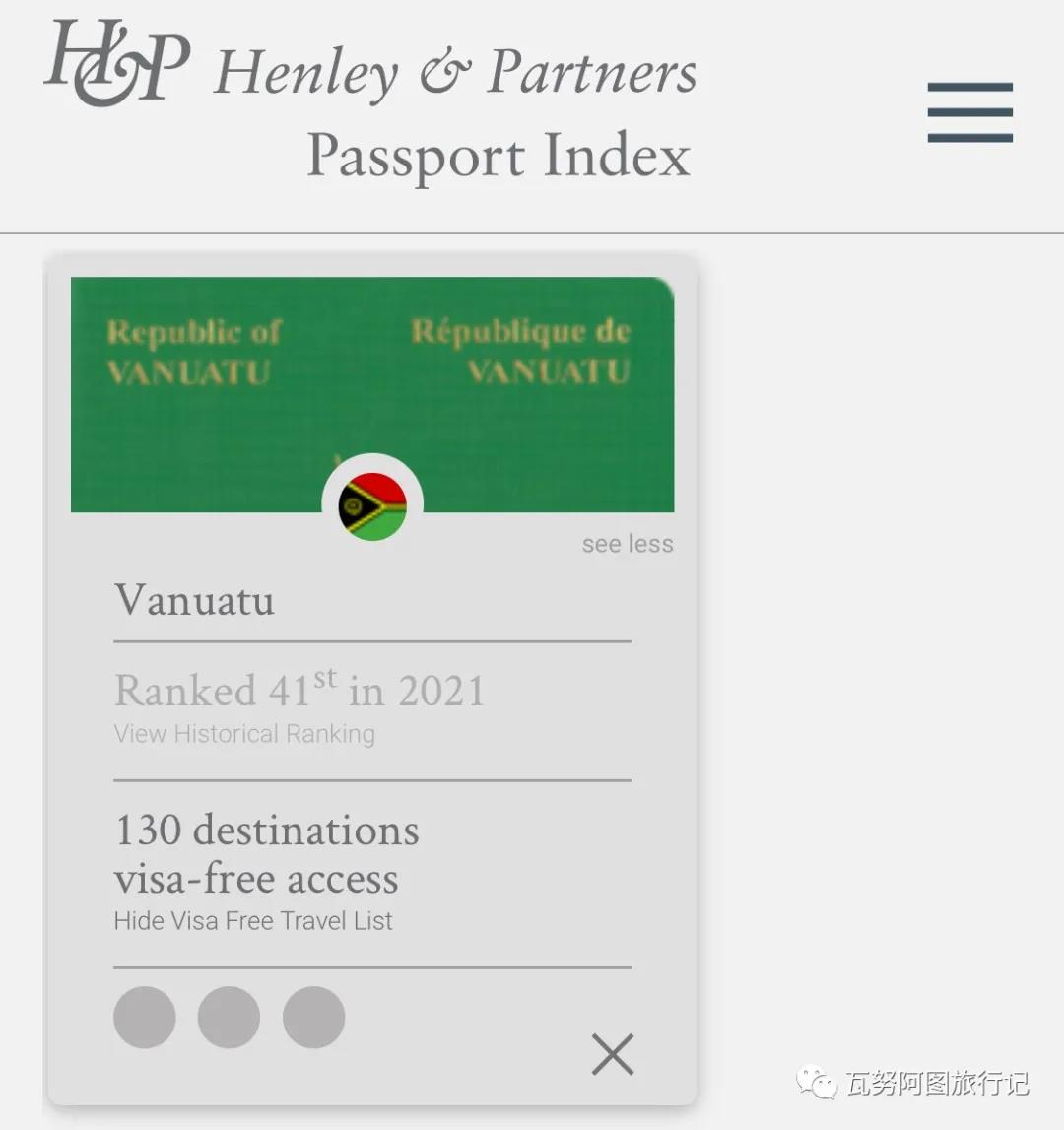Collapse the card with see less

(x=628, y=544)
